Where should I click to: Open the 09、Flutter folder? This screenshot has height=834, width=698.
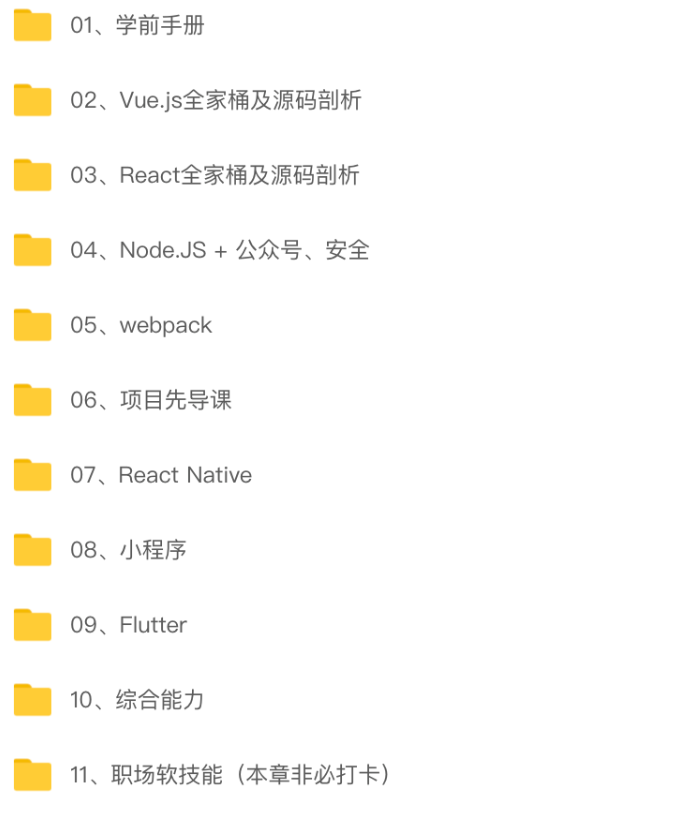128,626
